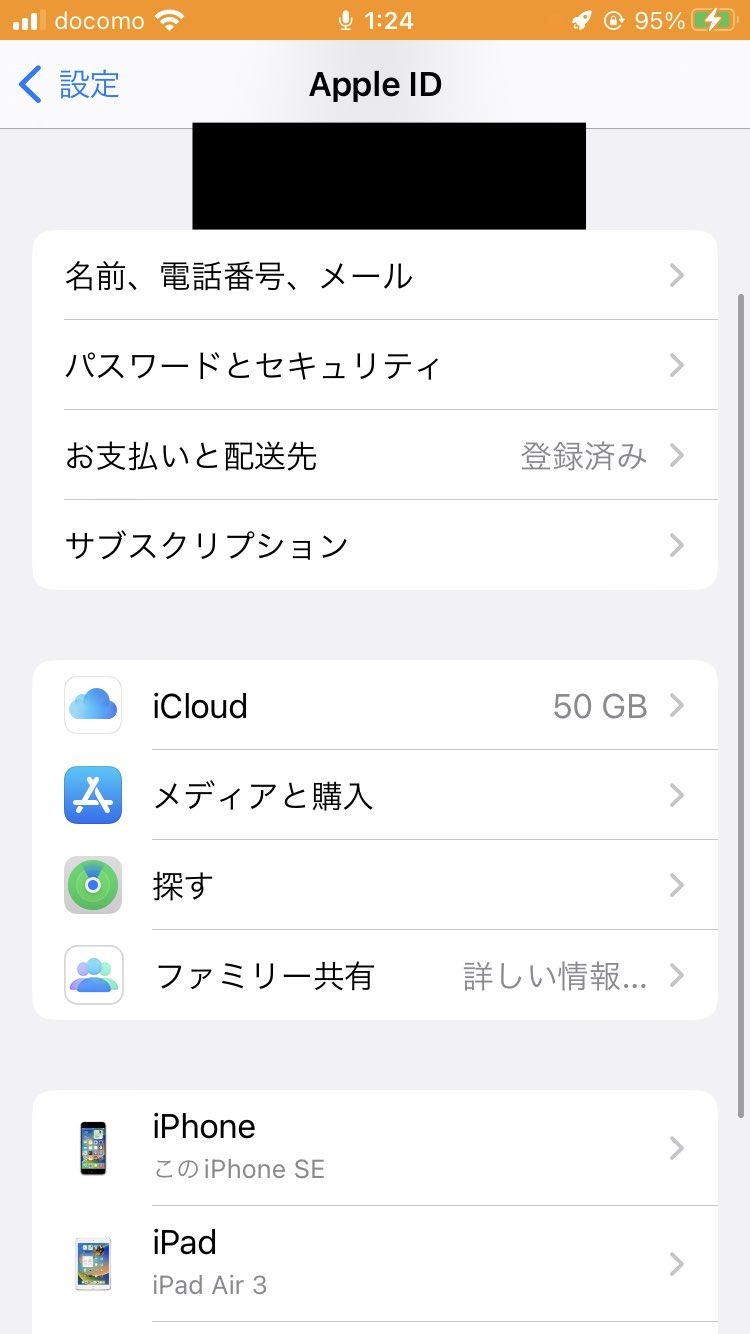Open メディアと購入 row
Image resolution: width=750 pixels, height=1334 pixels.
point(375,796)
